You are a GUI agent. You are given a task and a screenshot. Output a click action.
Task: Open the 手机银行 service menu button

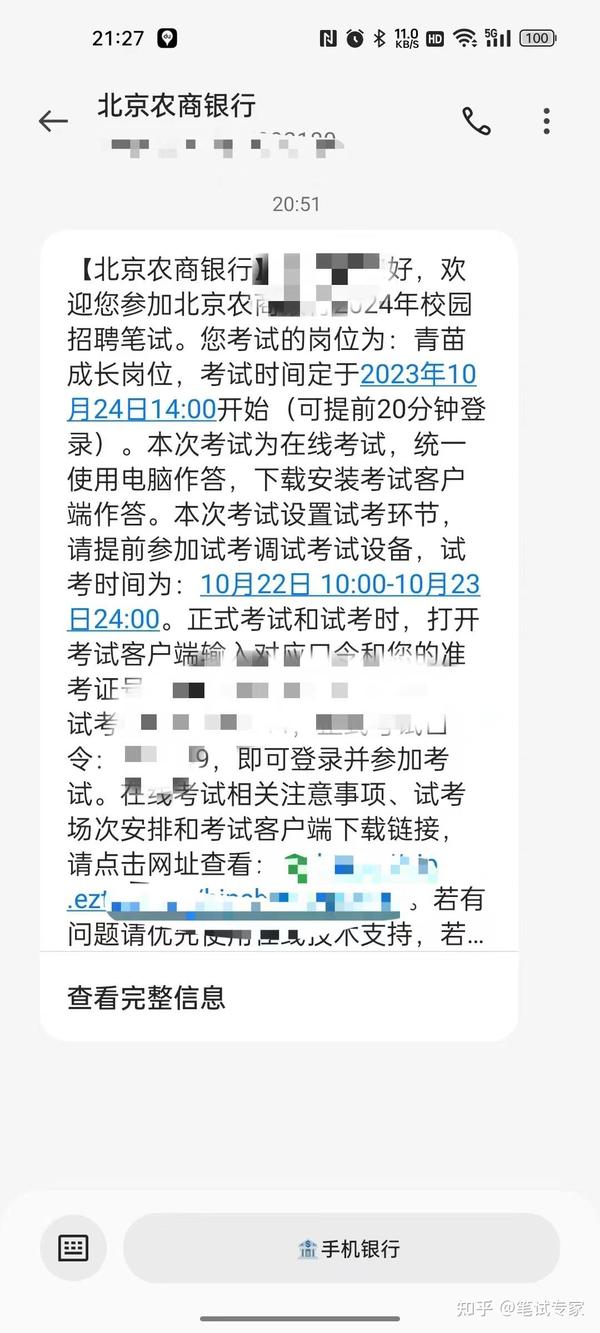click(x=348, y=1248)
